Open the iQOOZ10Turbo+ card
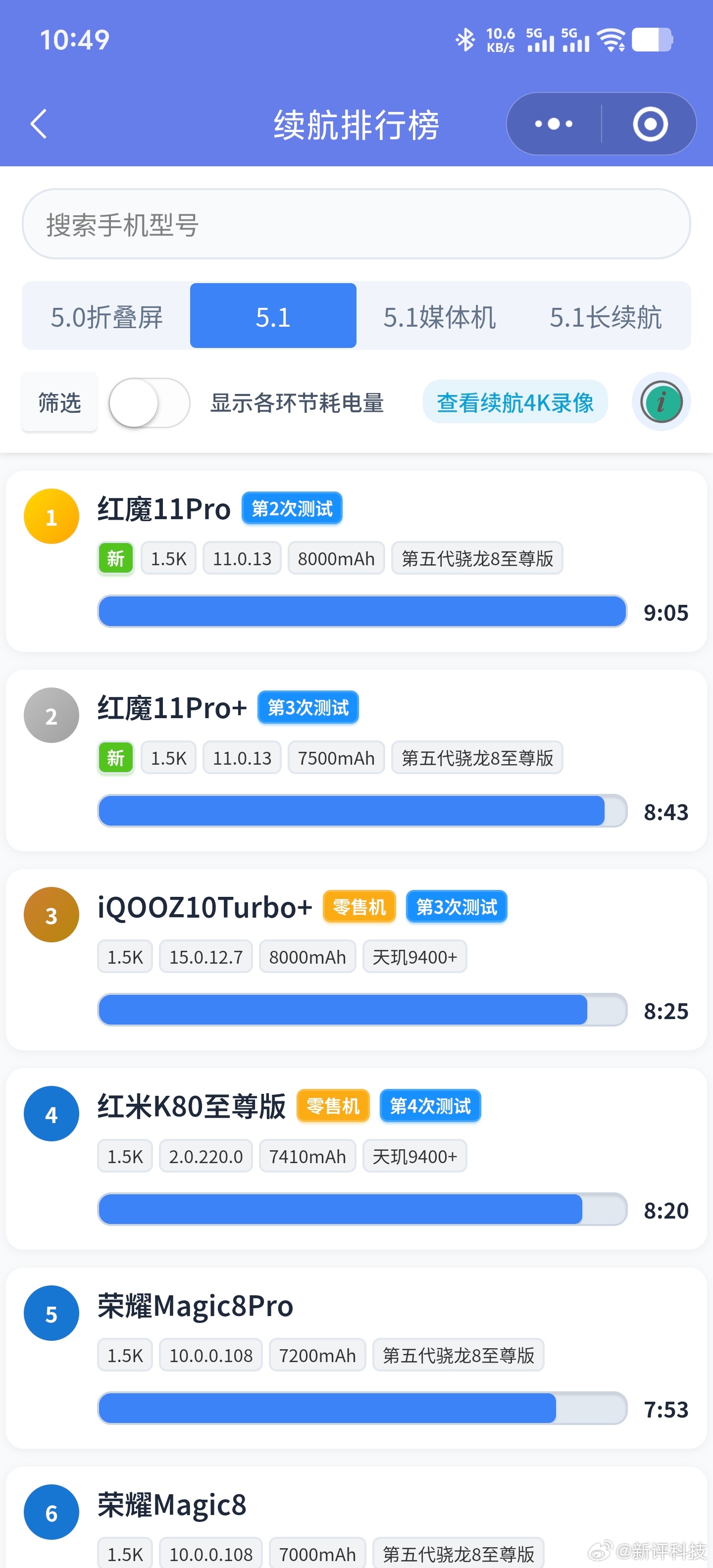The image size is (713, 1568). tap(356, 959)
